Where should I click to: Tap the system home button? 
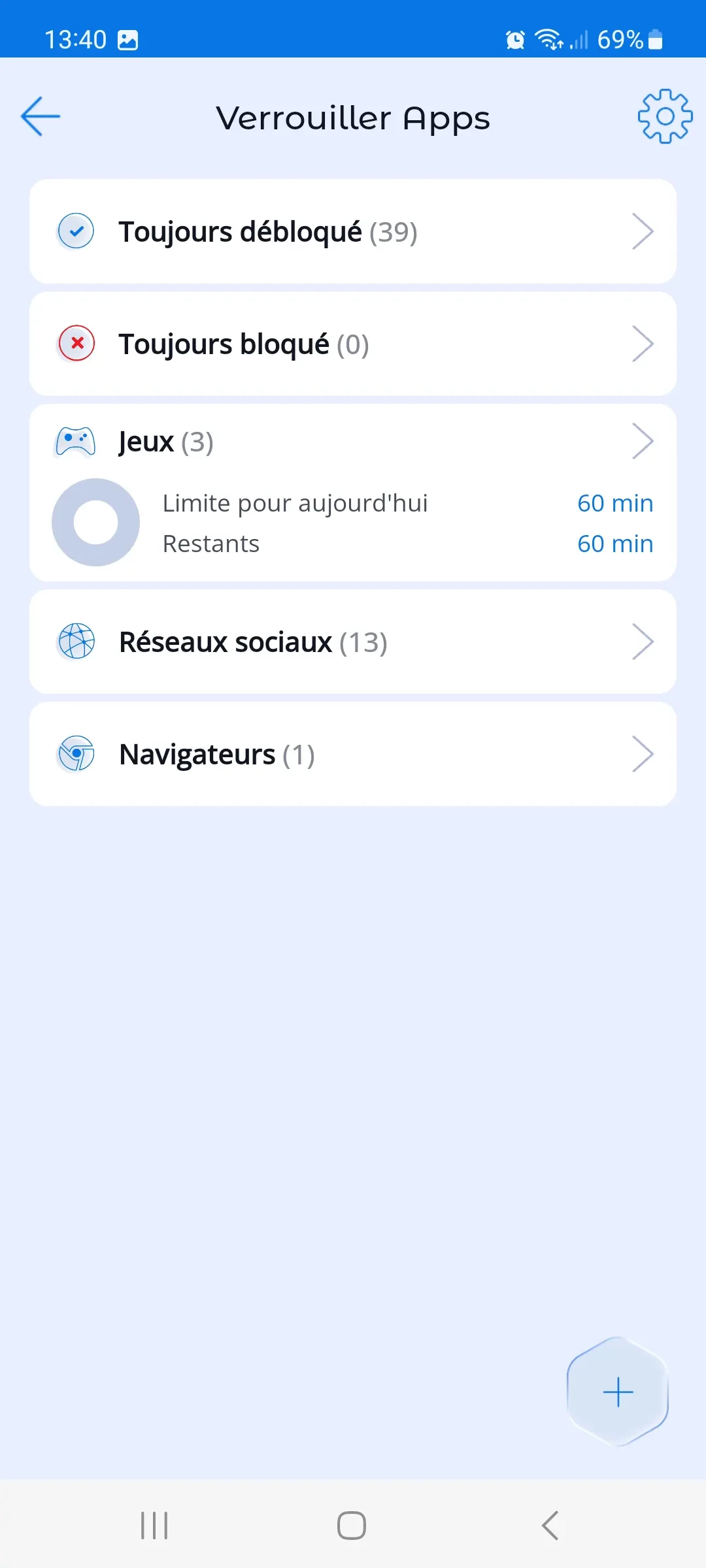pyautogui.click(x=352, y=1526)
